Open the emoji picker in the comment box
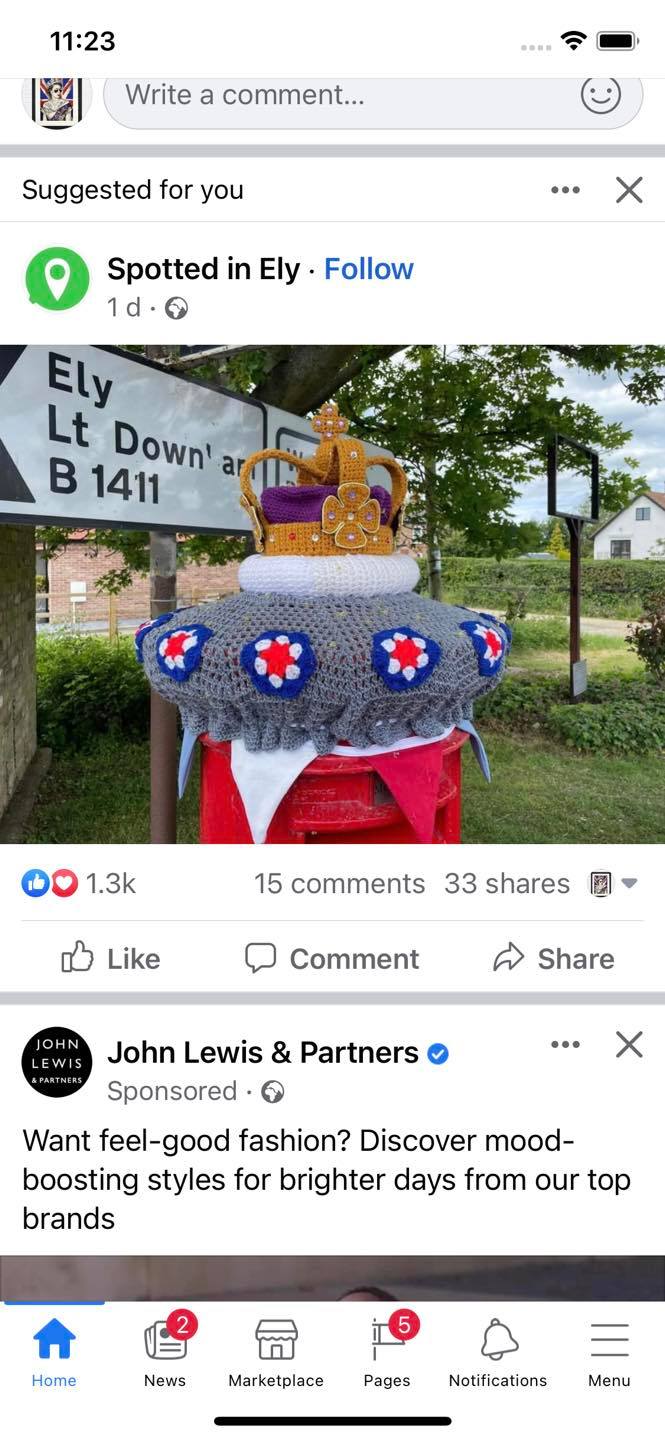This screenshot has width=665, height=1440. point(600,96)
